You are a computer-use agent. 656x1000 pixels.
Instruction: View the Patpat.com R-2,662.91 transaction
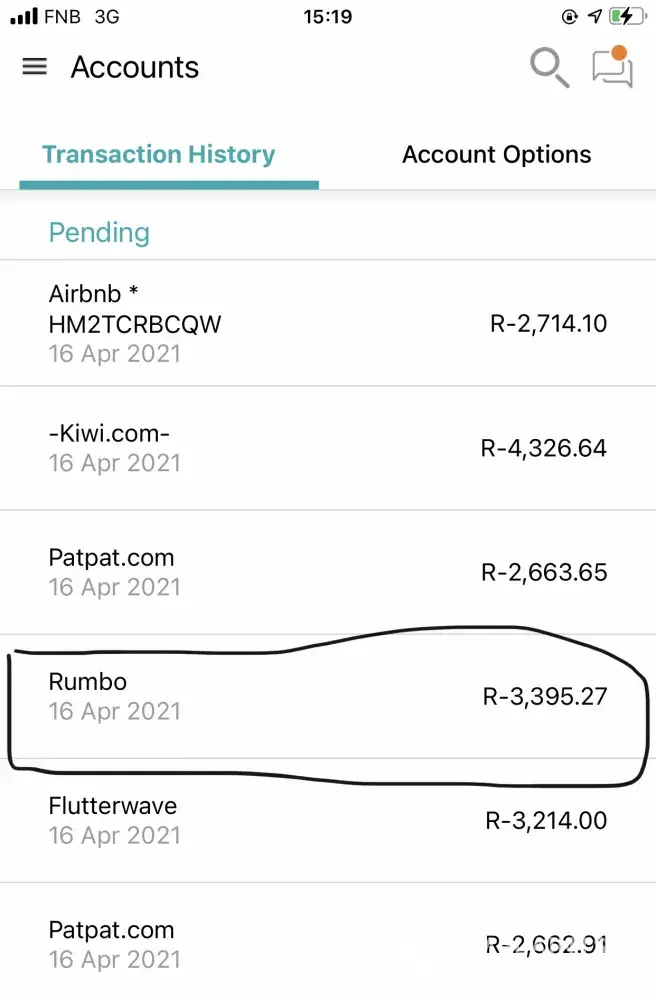pos(328,943)
